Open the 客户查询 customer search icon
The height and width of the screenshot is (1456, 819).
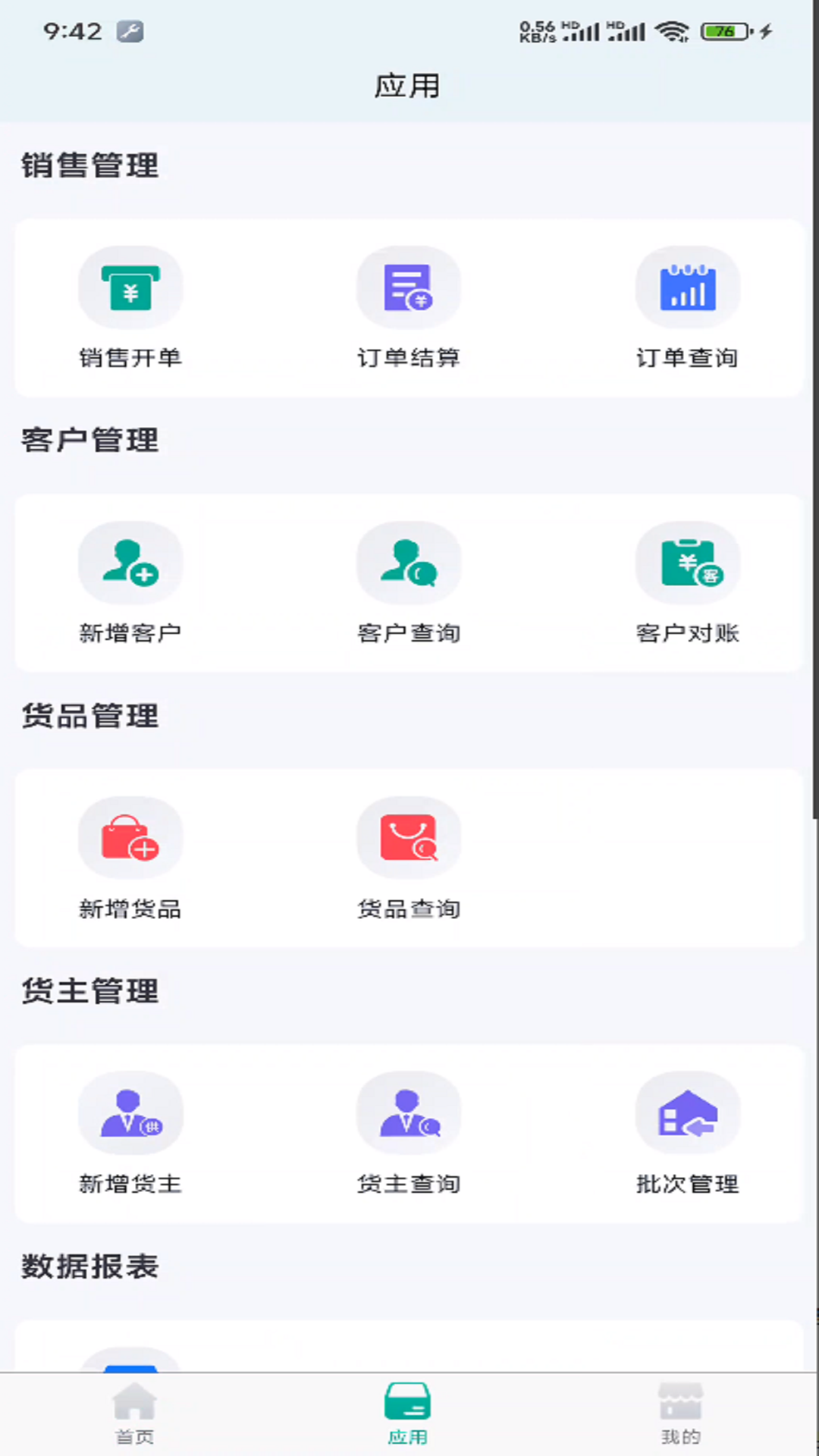pyautogui.click(x=408, y=562)
